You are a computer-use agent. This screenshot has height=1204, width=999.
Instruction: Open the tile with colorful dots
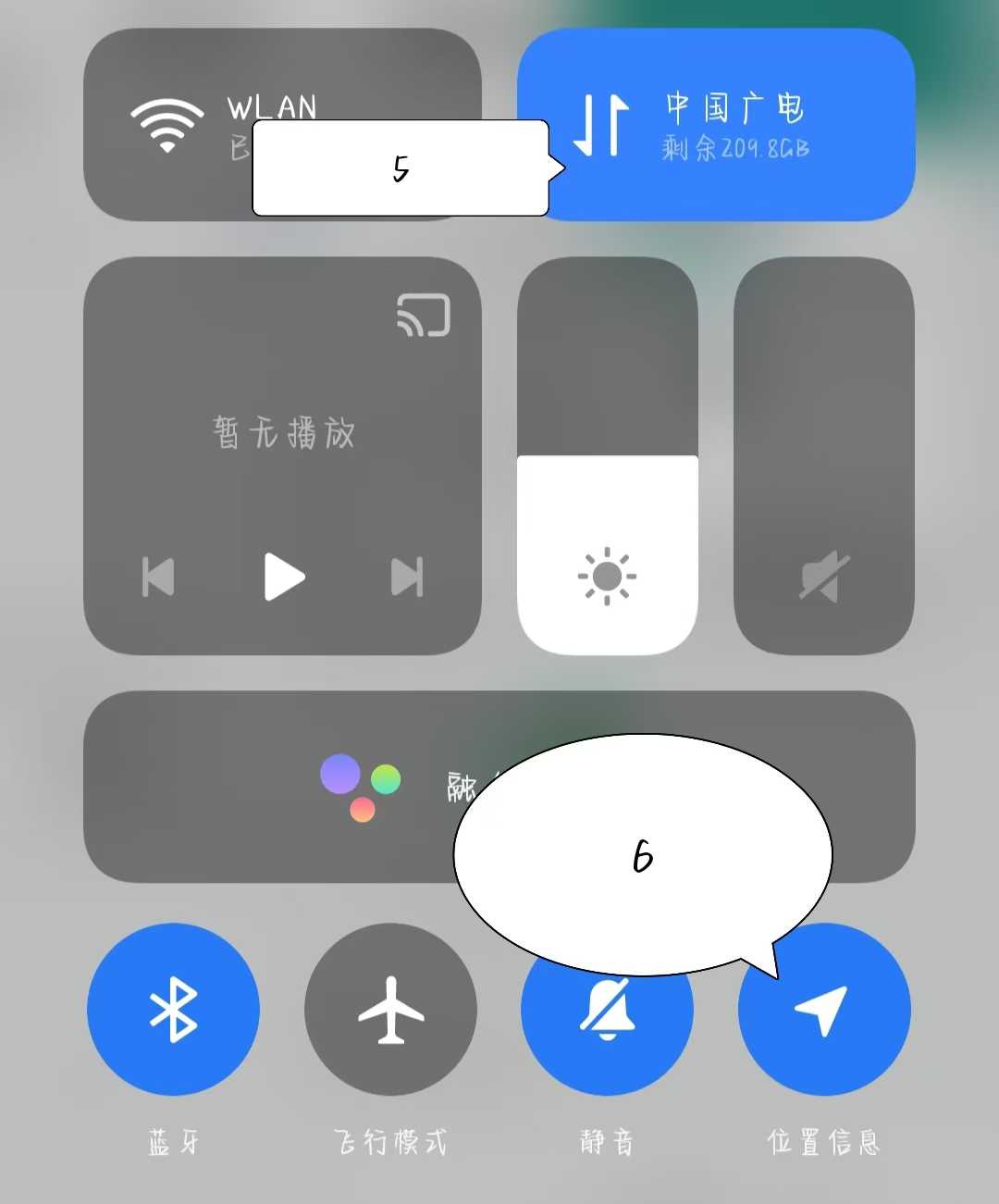coord(277,787)
